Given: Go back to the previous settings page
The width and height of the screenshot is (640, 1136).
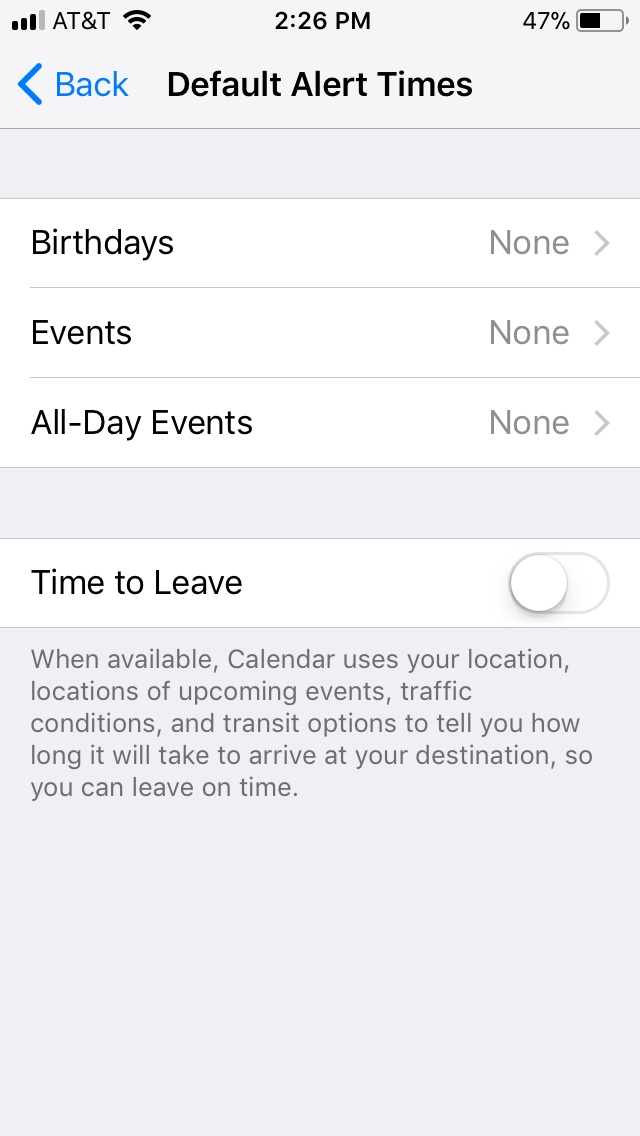Looking at the screenshot, I should 74,85.
